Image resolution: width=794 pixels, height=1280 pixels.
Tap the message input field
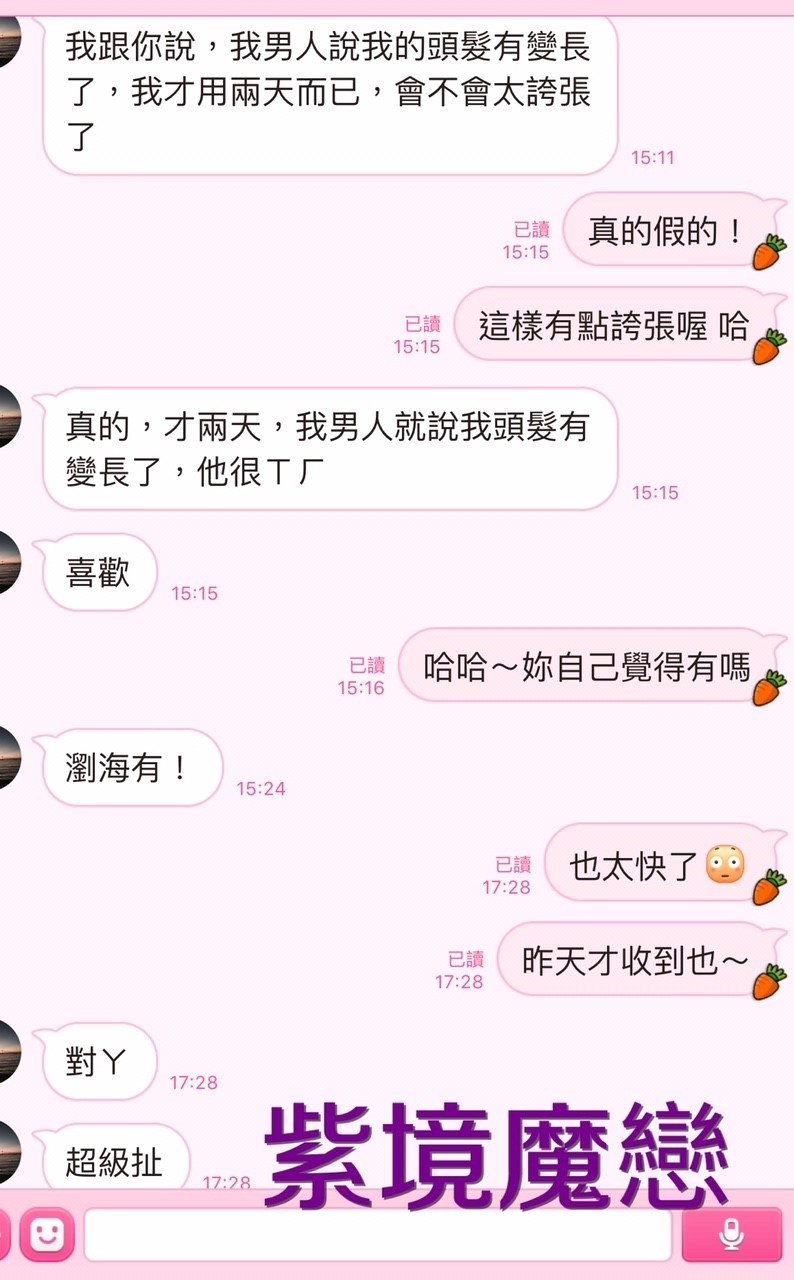click(377, 1236)
